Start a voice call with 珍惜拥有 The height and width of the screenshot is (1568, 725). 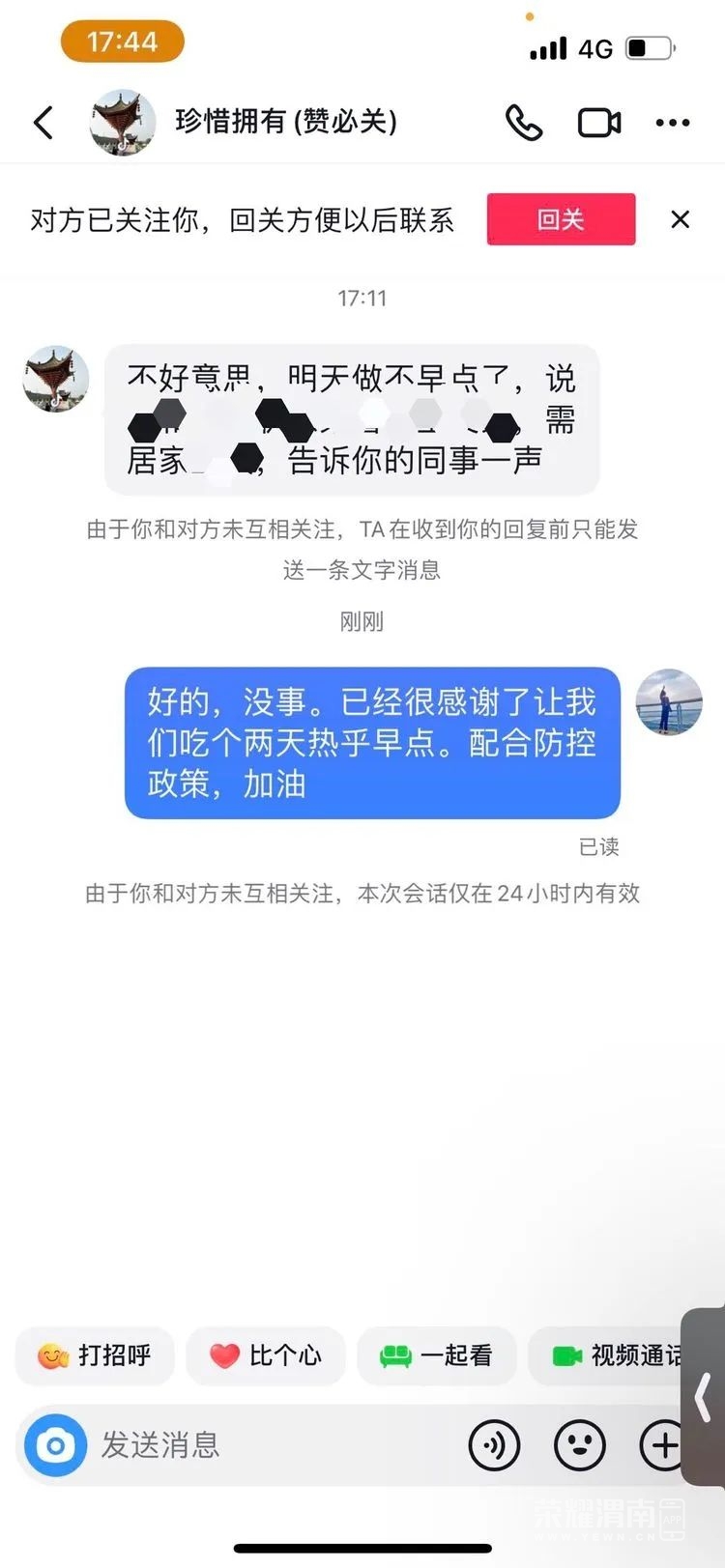click(524, 123)
